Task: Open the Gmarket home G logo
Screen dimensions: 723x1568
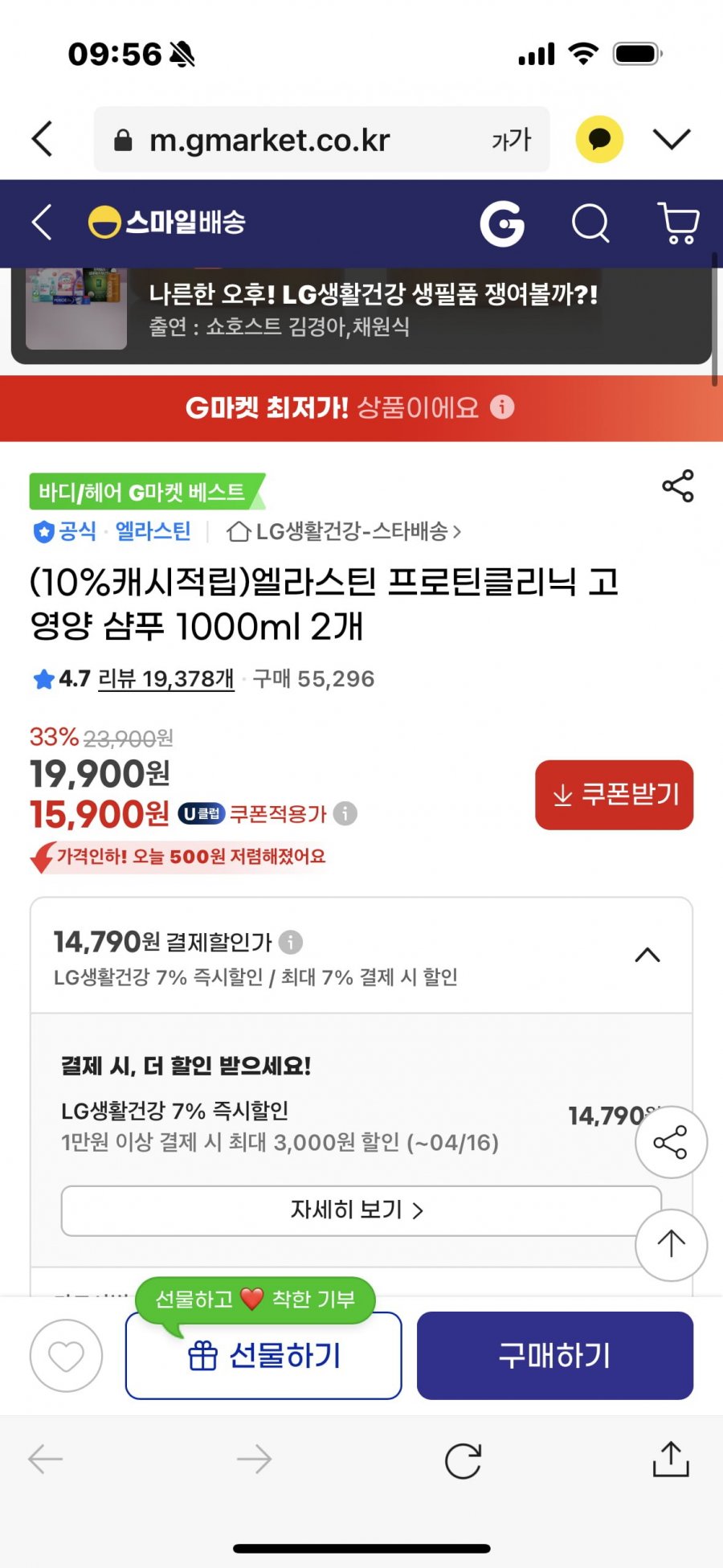Action: (x=502, y=223)
